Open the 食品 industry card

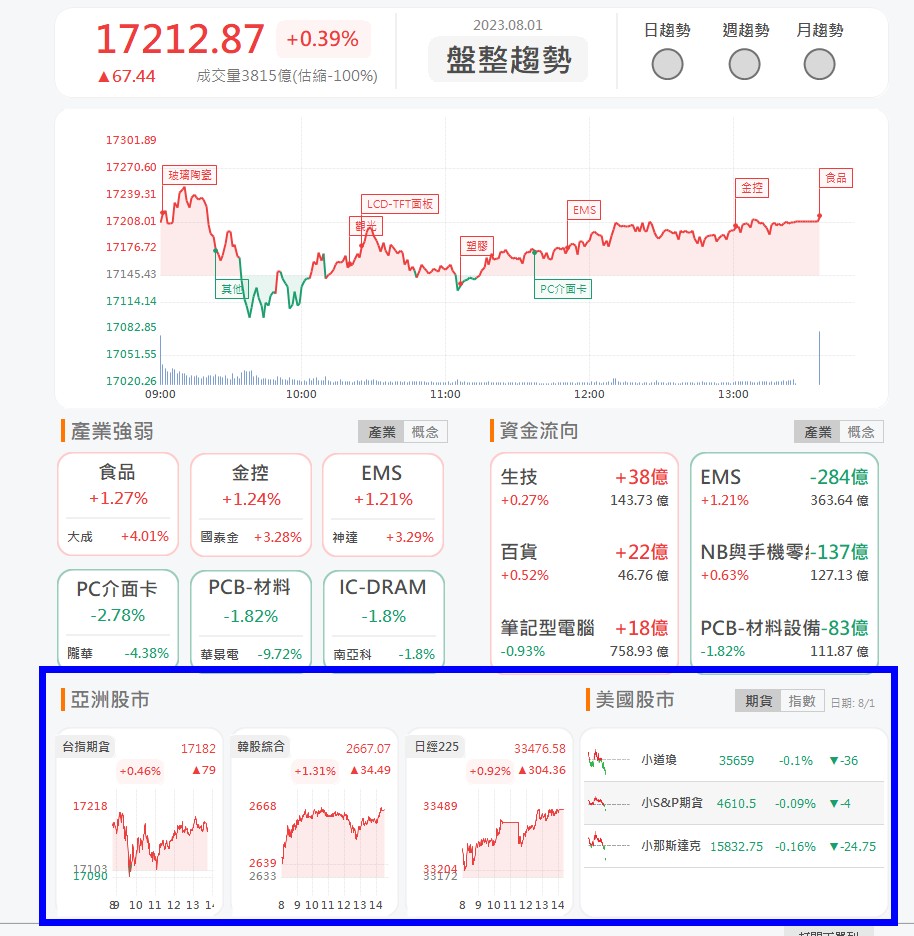[118, 504]
